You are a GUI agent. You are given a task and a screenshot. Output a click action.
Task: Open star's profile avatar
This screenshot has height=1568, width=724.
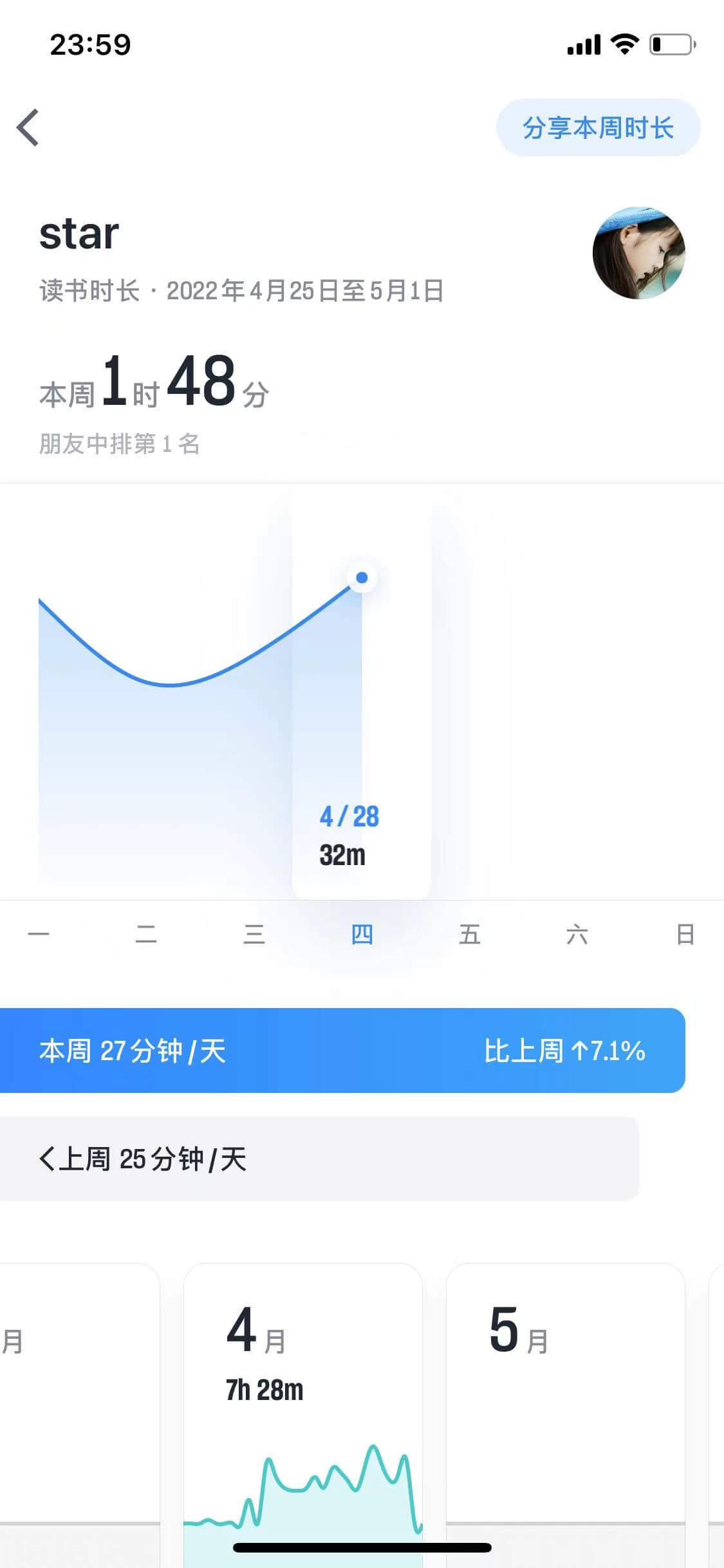638,253
